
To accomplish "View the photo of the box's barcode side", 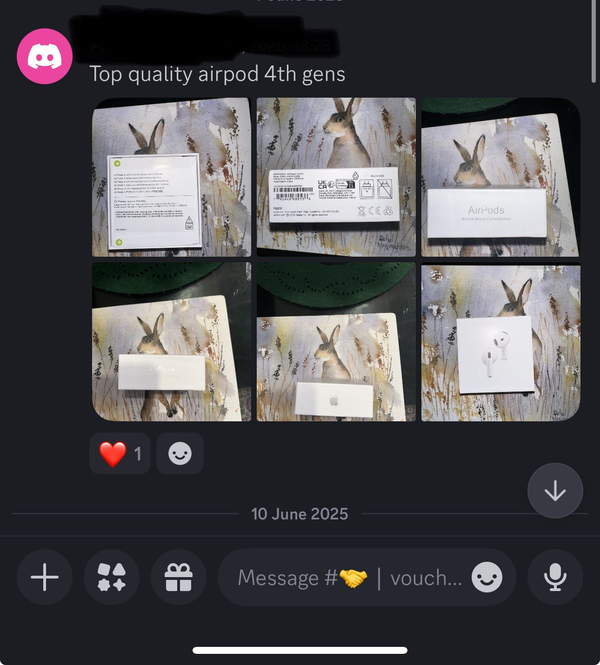I will (x=336, y=176).
